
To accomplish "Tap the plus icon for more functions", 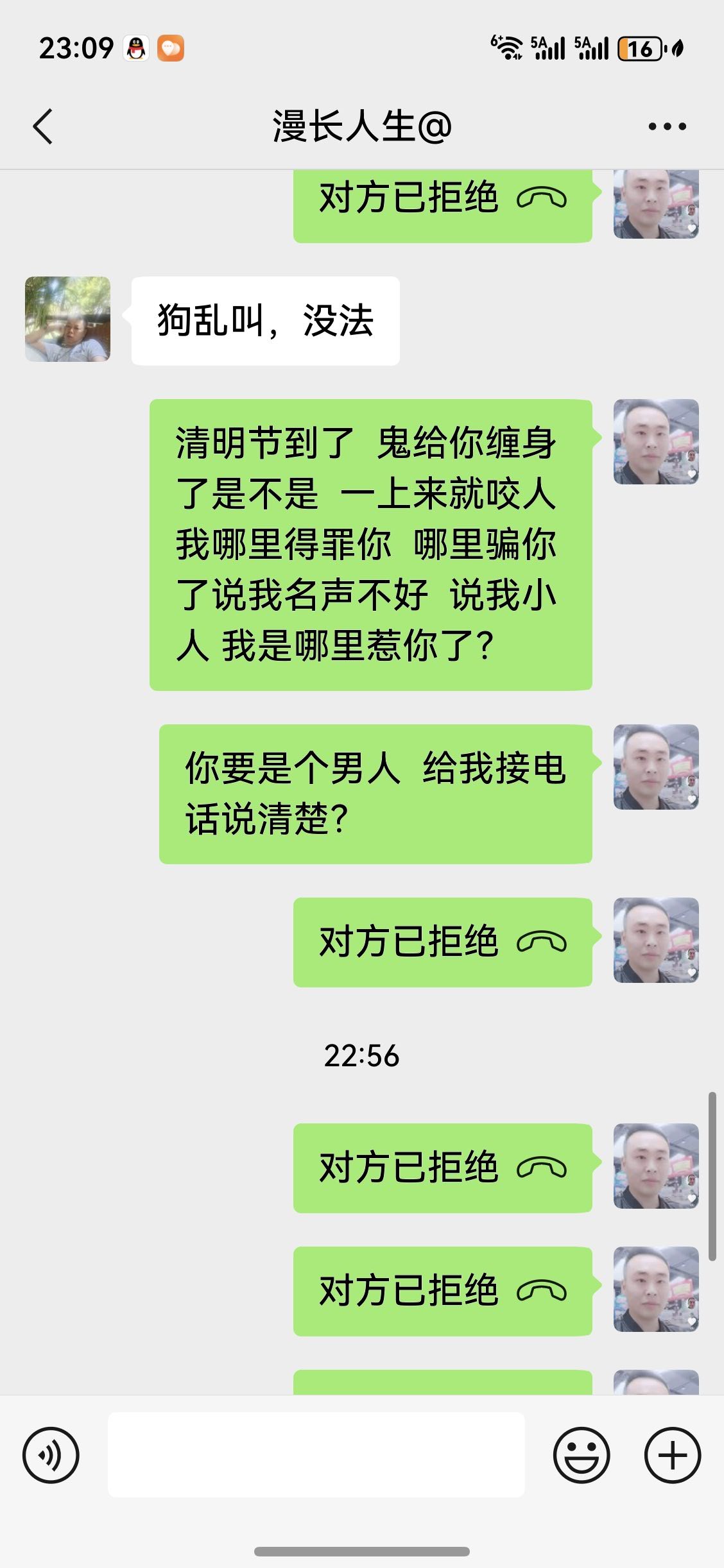I will coord(672,1455).
